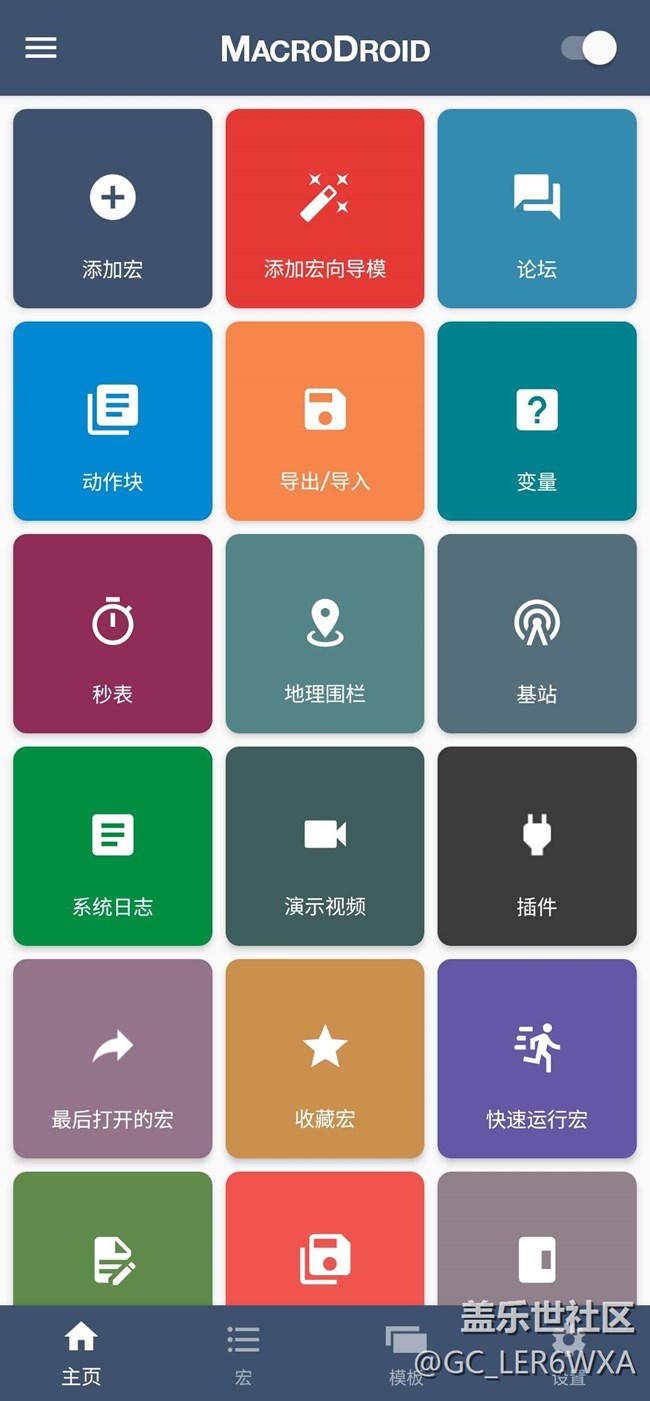
Task: Open the 快速运行宏 tile
Action: coord(537,1059)
